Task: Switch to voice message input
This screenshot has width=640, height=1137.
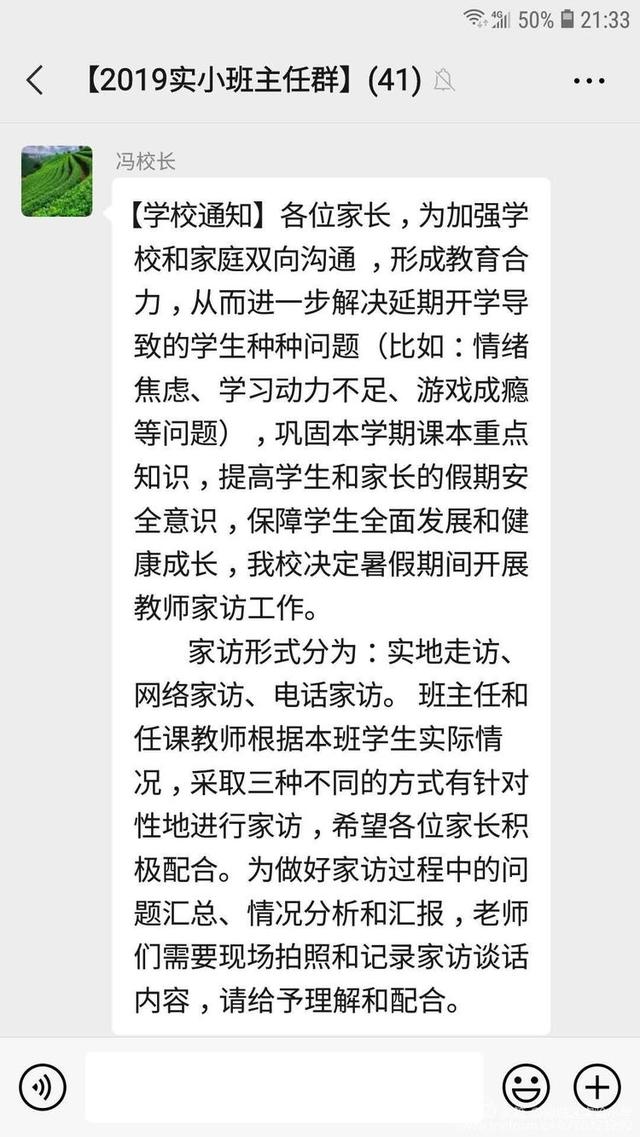Action: [42, 1087]
